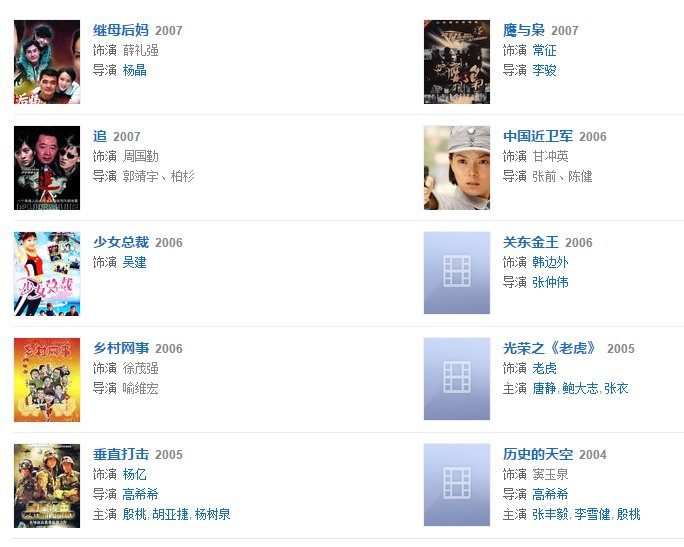Open the 追 title link
The height and width of the screenshot is (547, 684).
[x=99, y=136]
